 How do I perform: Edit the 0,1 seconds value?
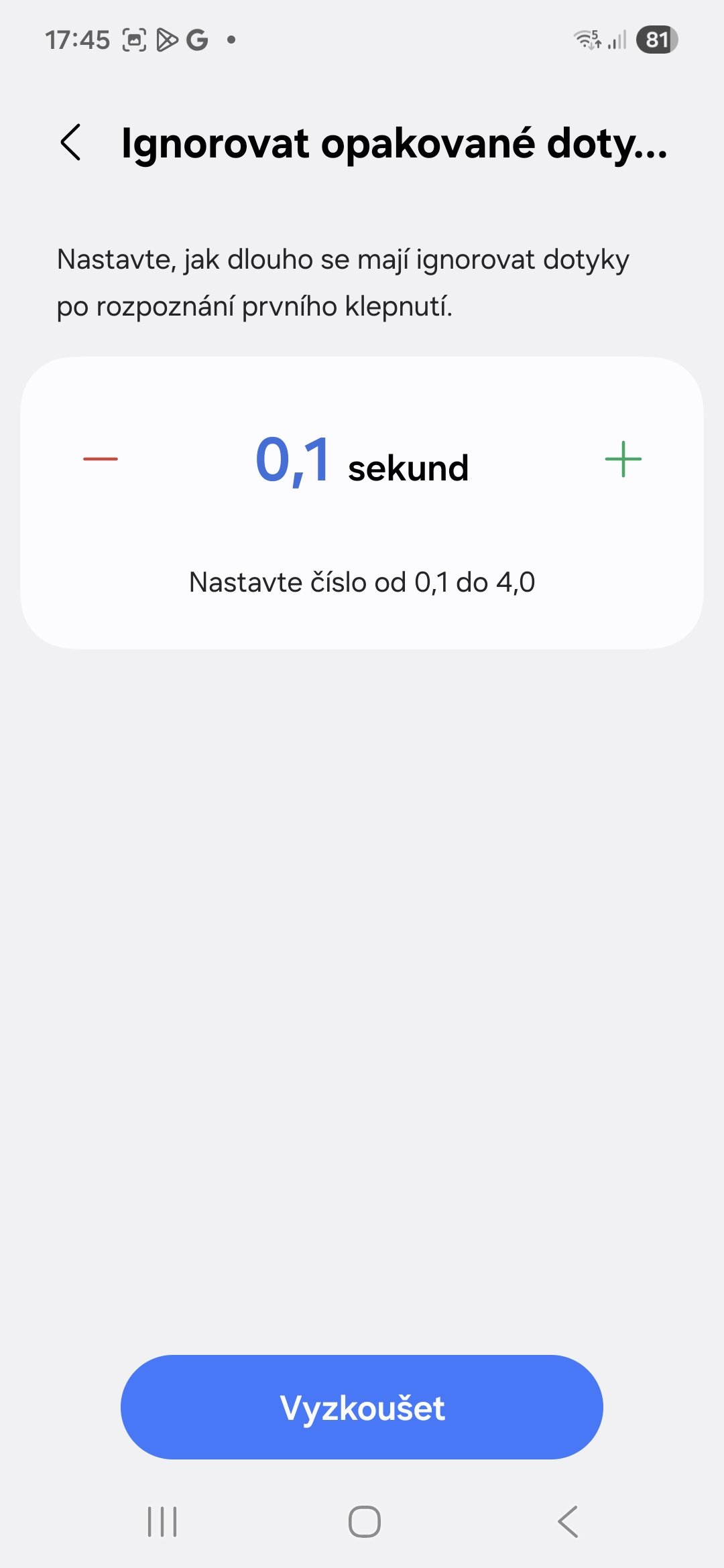click(x=294, y=460)
